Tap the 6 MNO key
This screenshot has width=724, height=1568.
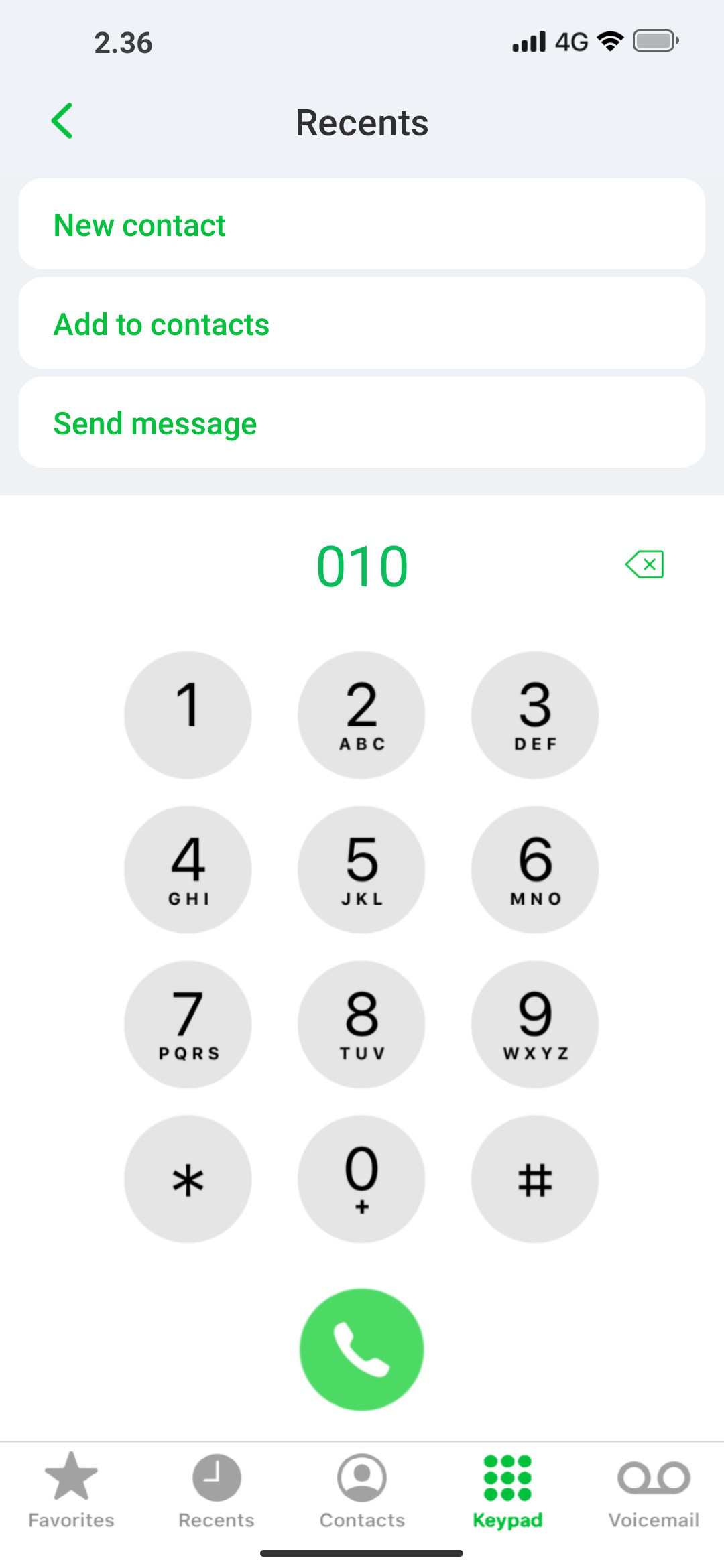click(535, 870)
